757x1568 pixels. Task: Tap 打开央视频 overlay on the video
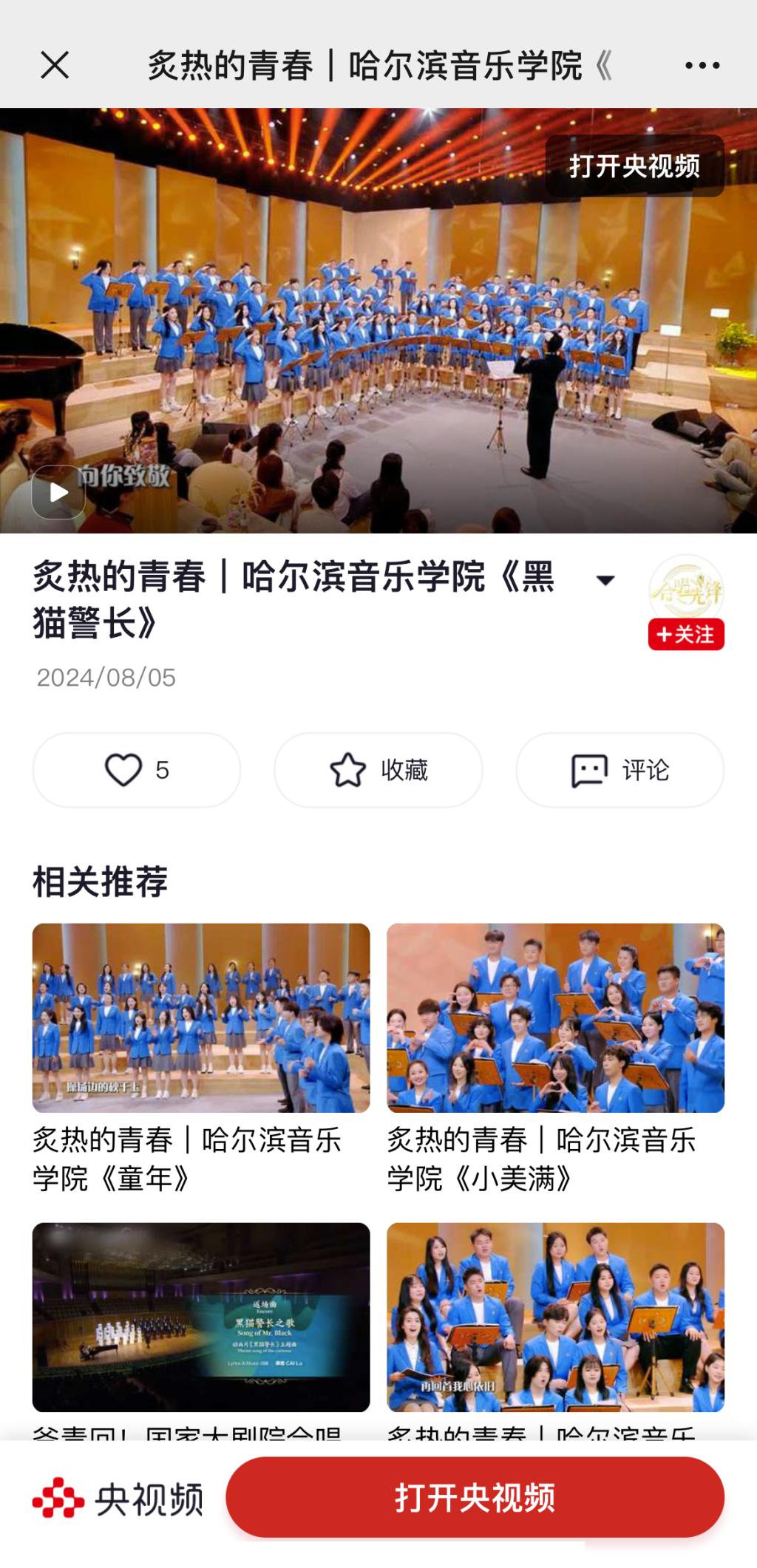[634, 166]
